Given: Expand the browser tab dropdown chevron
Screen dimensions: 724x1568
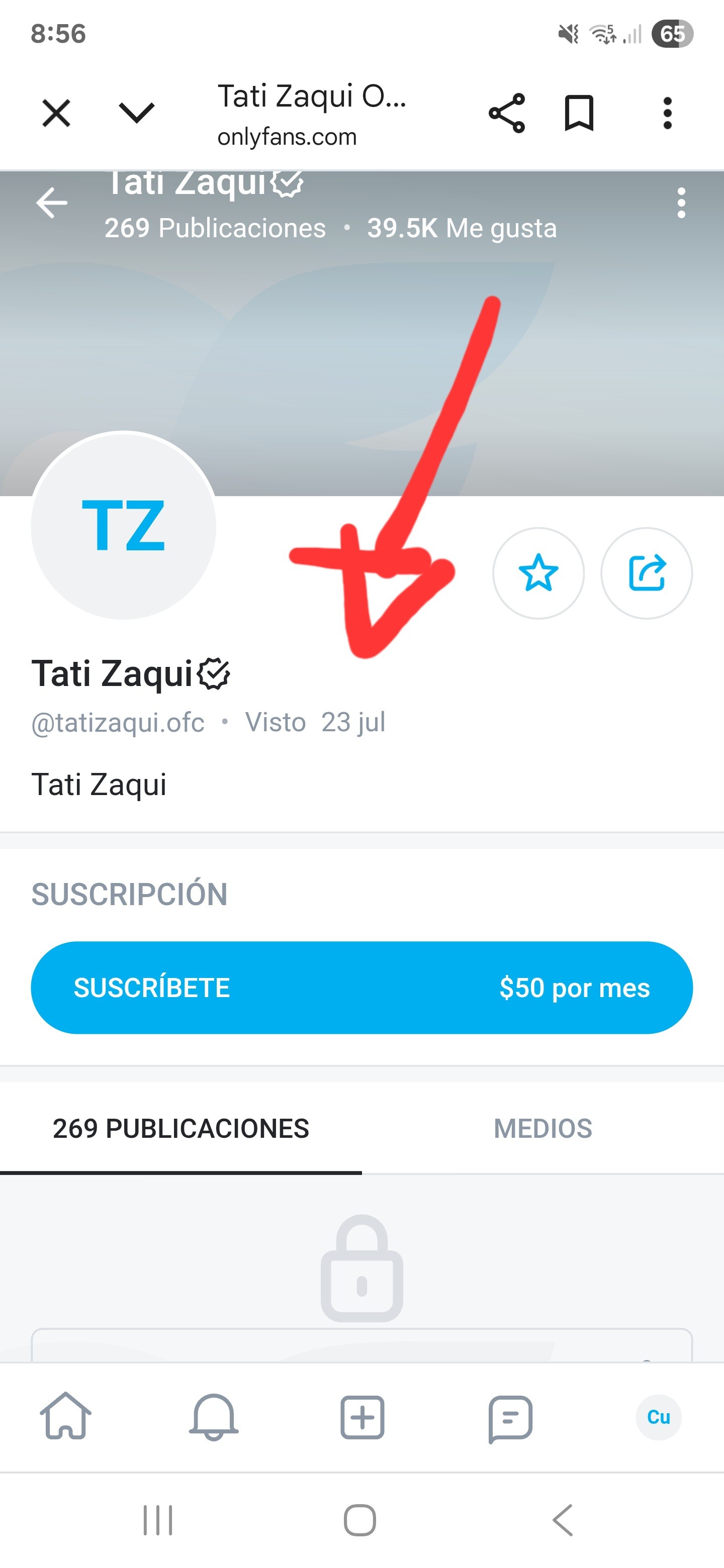Looking at the screenshot, I should [136, 113].
